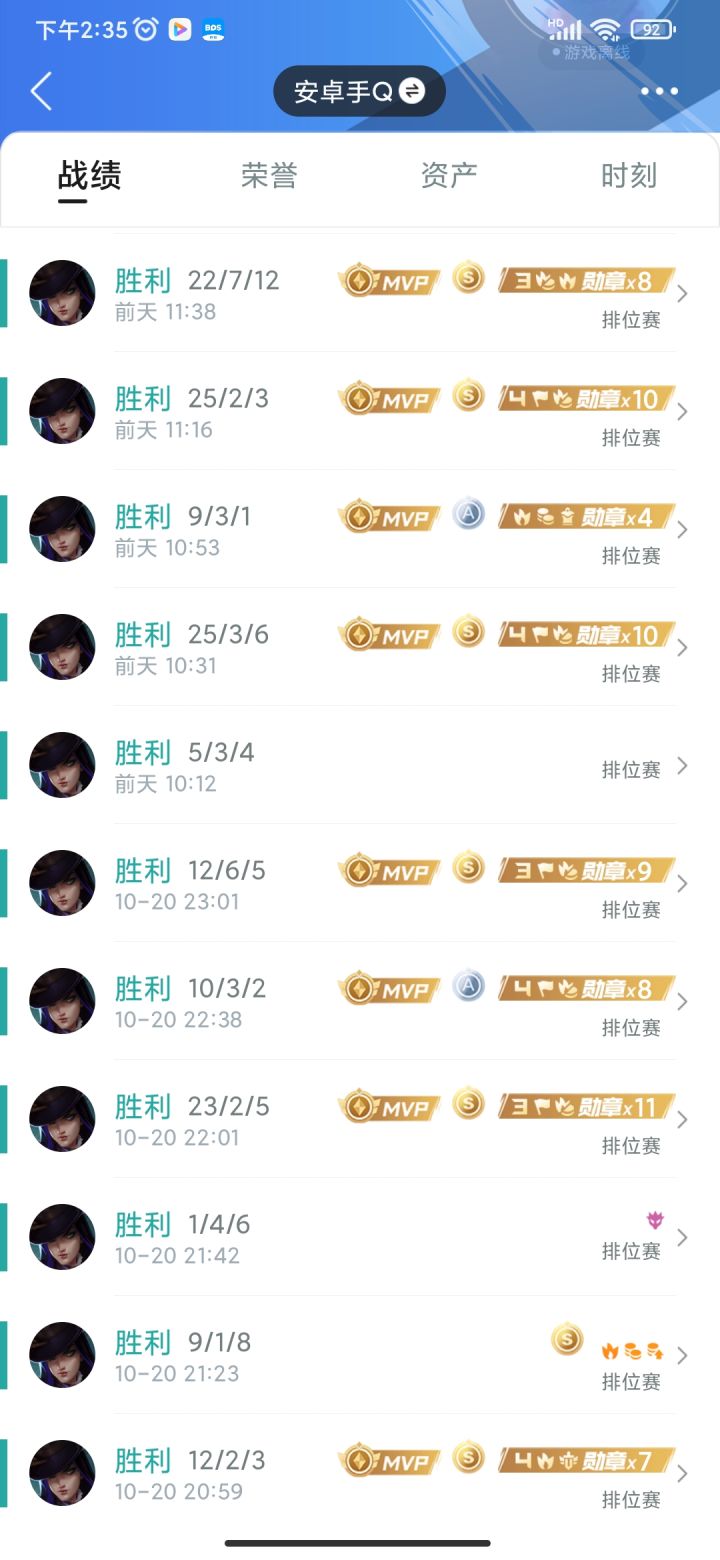The image size is (720, 1560).
Task: Open the three-dot more options menu
Action: 658,90
